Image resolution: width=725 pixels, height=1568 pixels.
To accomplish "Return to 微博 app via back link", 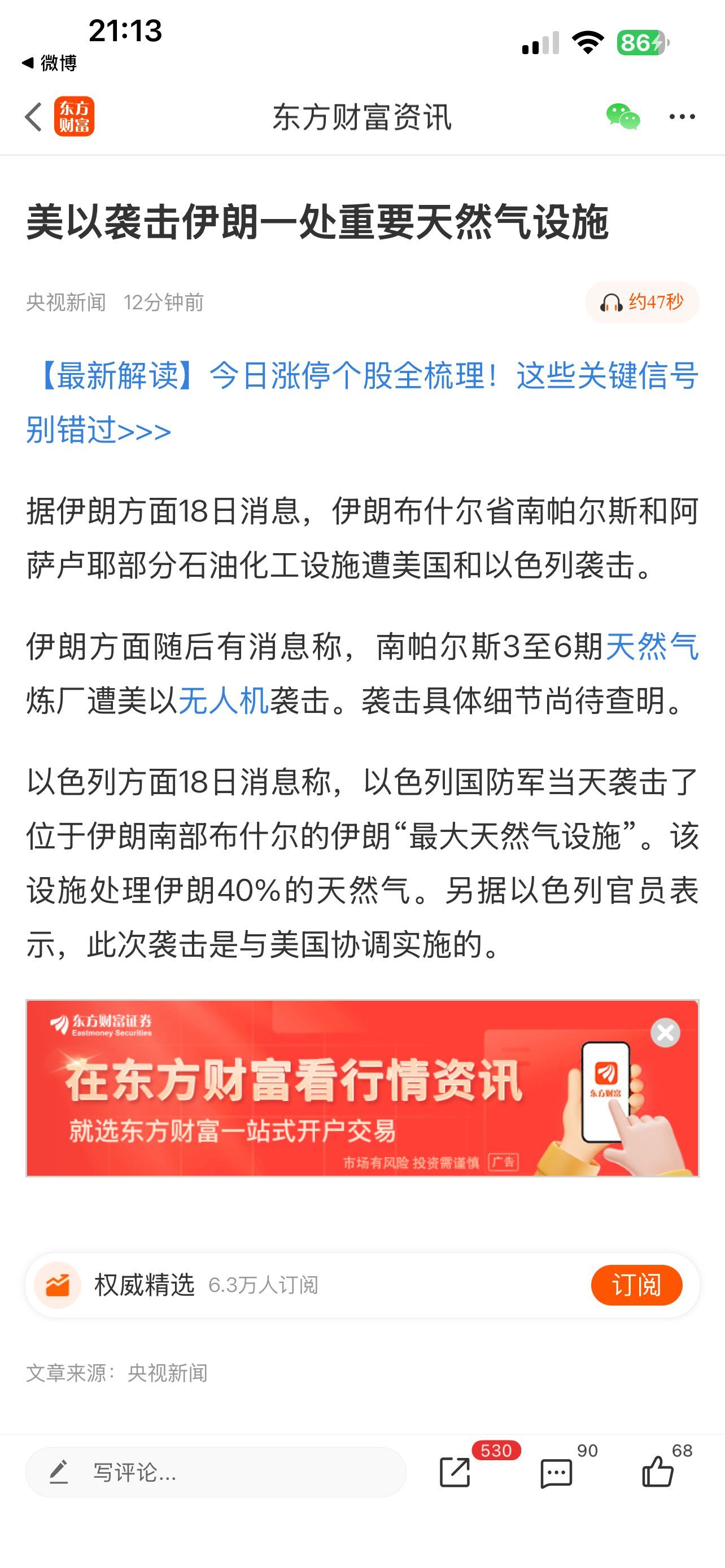I will pos(50,63).
